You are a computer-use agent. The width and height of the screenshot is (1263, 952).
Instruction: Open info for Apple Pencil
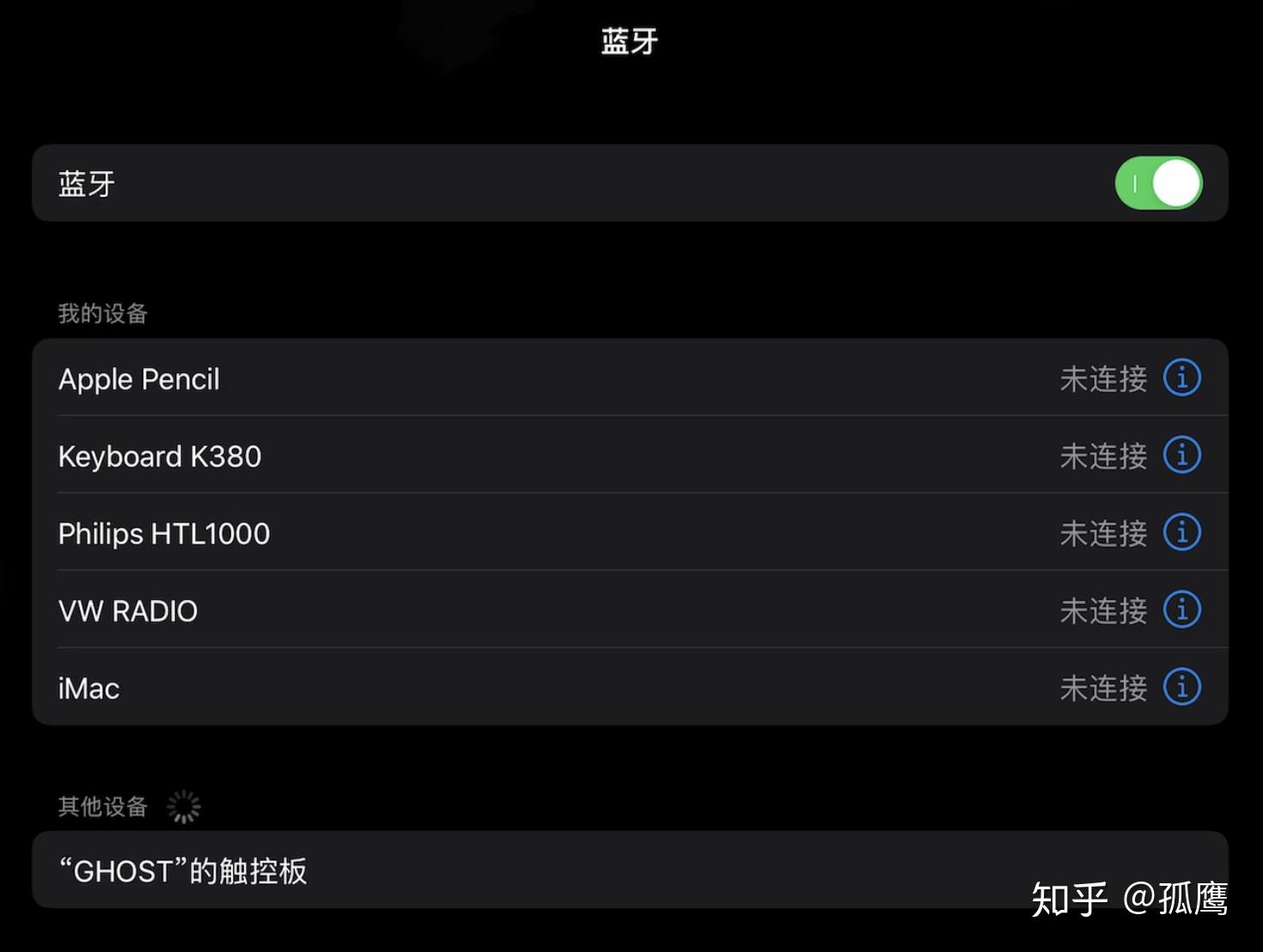coord(1181,378)
